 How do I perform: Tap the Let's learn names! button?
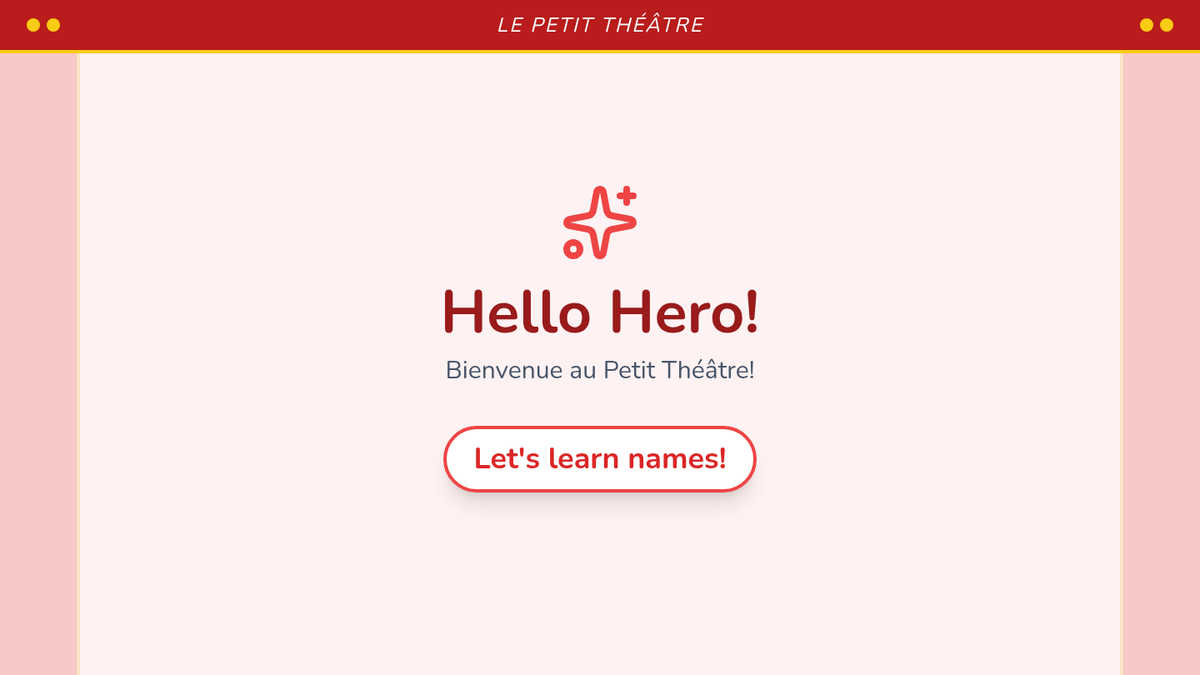click(x=599, y=459)
